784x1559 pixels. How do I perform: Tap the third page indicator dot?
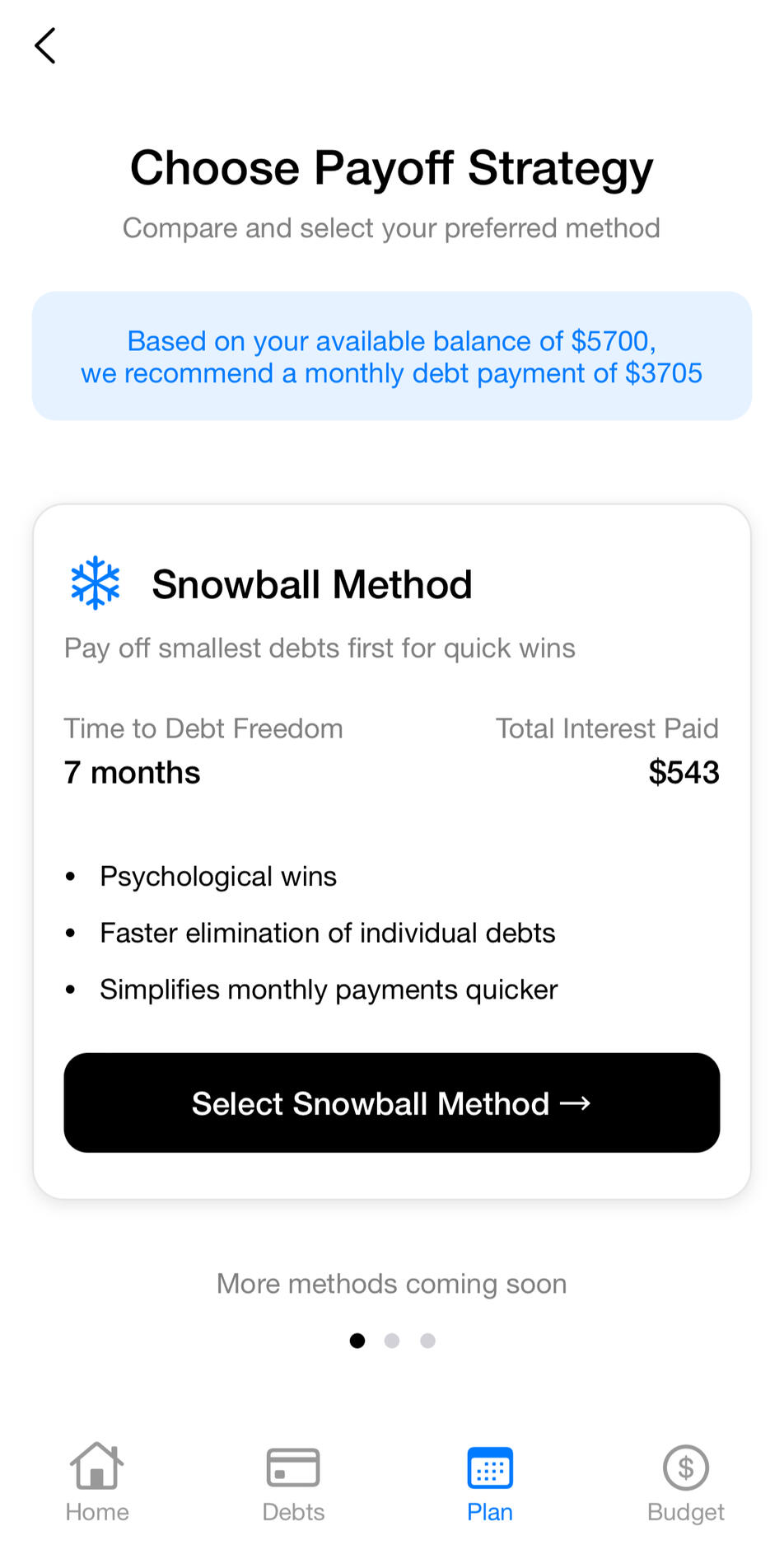[427, 1341]
